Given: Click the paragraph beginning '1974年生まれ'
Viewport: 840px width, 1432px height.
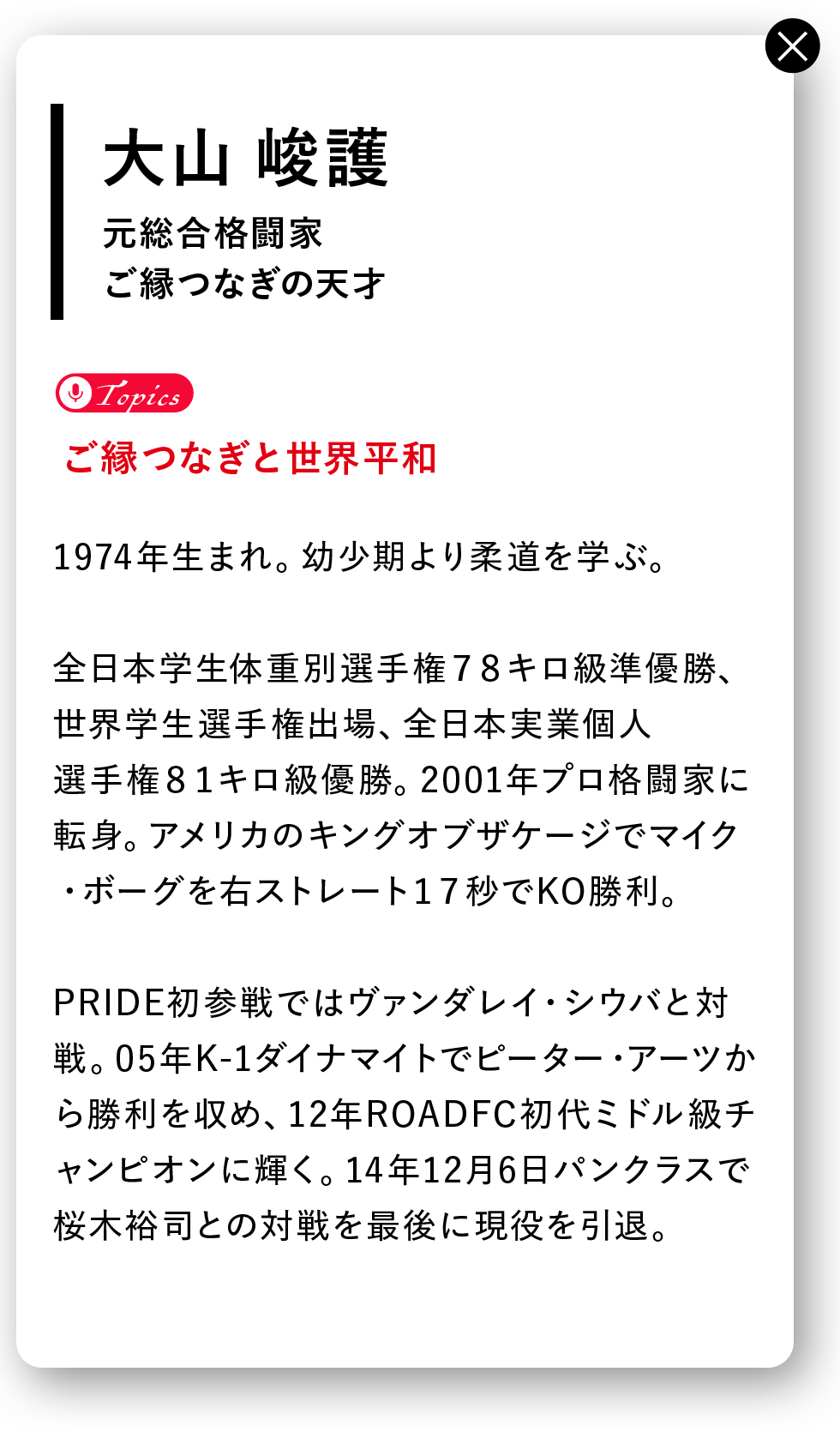Looking at the screenshot, I should (x=360, y=557).
